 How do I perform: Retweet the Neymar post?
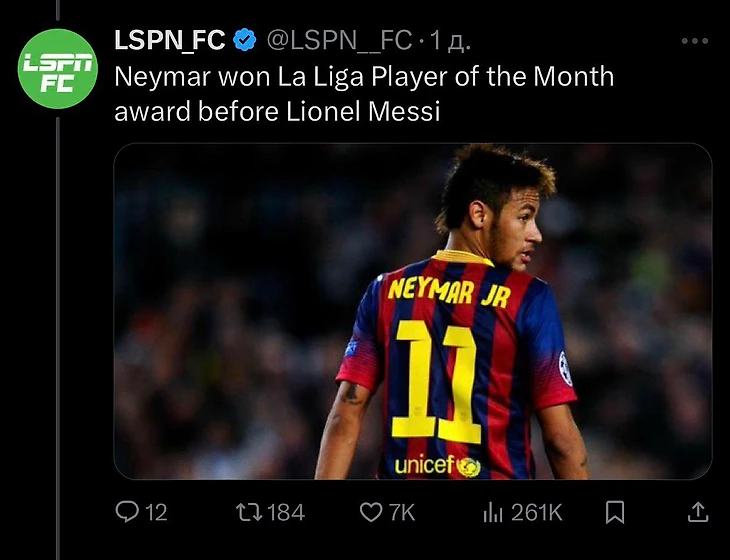[x=247, y=512]
